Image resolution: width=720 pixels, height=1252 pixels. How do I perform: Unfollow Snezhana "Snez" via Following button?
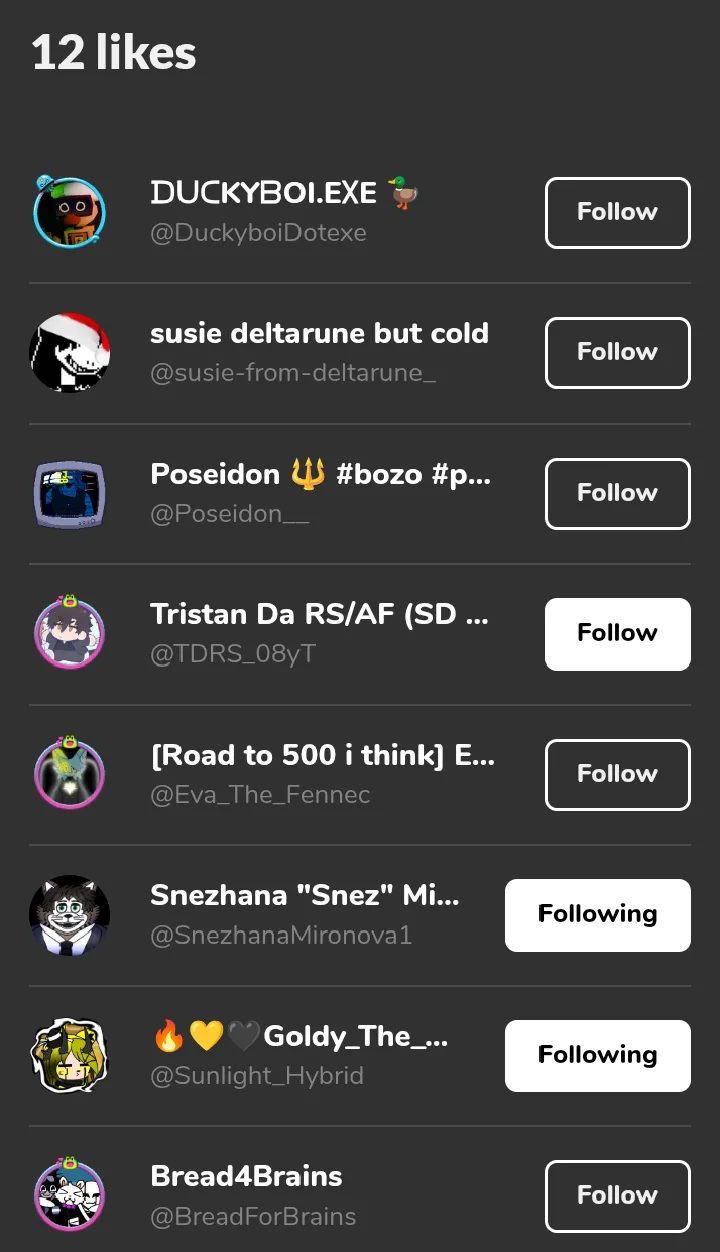coord(597,915)
